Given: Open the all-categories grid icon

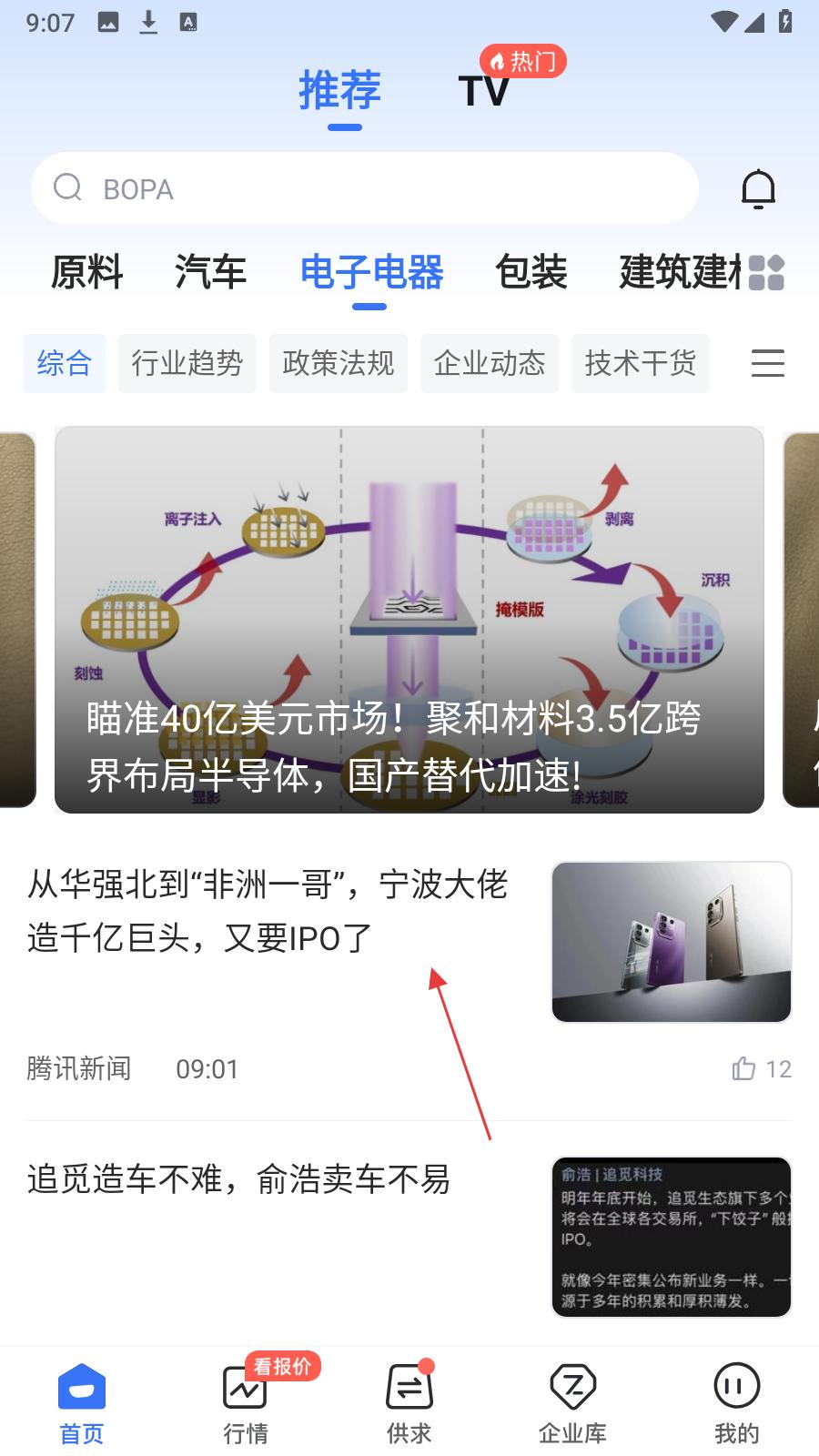Looking at the screenshot, I should point(766,272).
